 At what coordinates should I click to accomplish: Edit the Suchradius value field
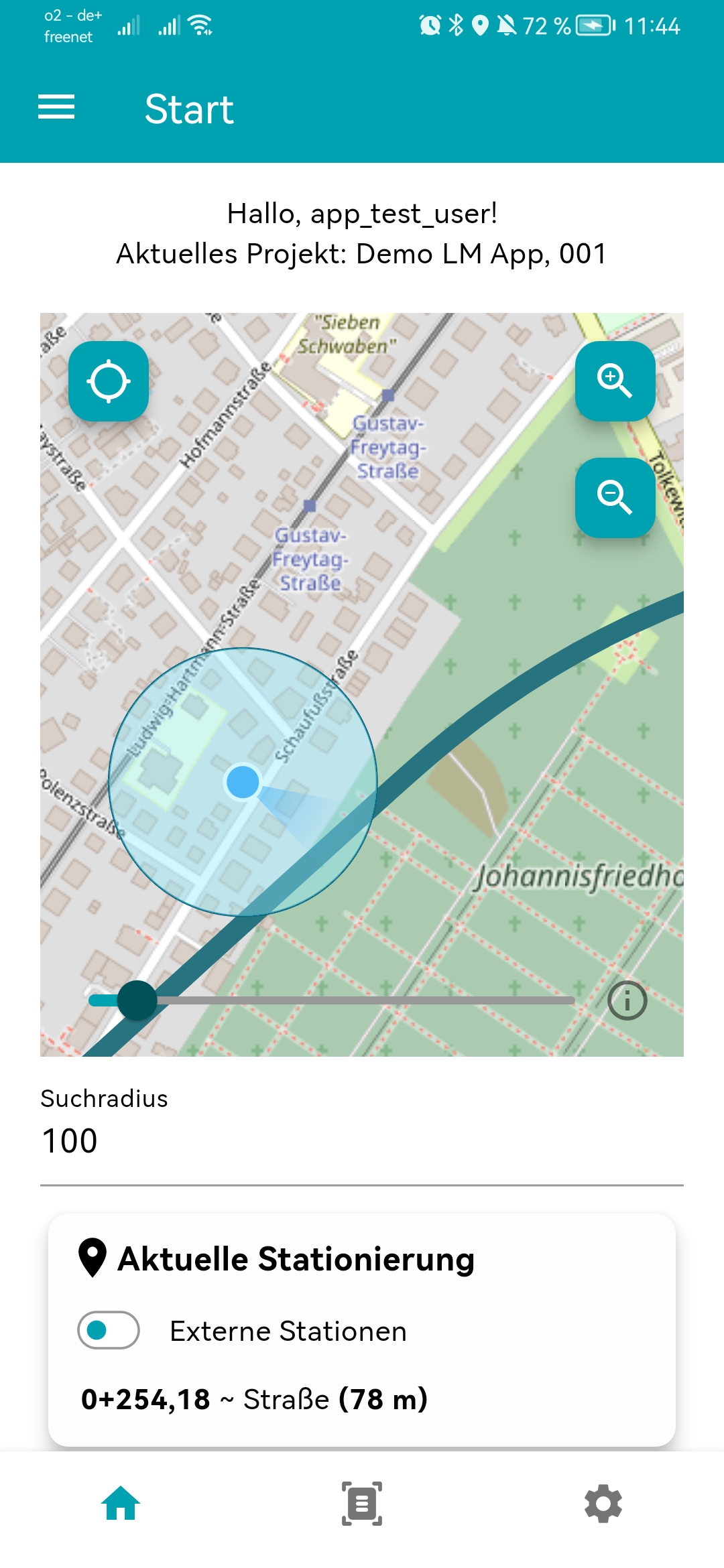tap(361, 1140)
